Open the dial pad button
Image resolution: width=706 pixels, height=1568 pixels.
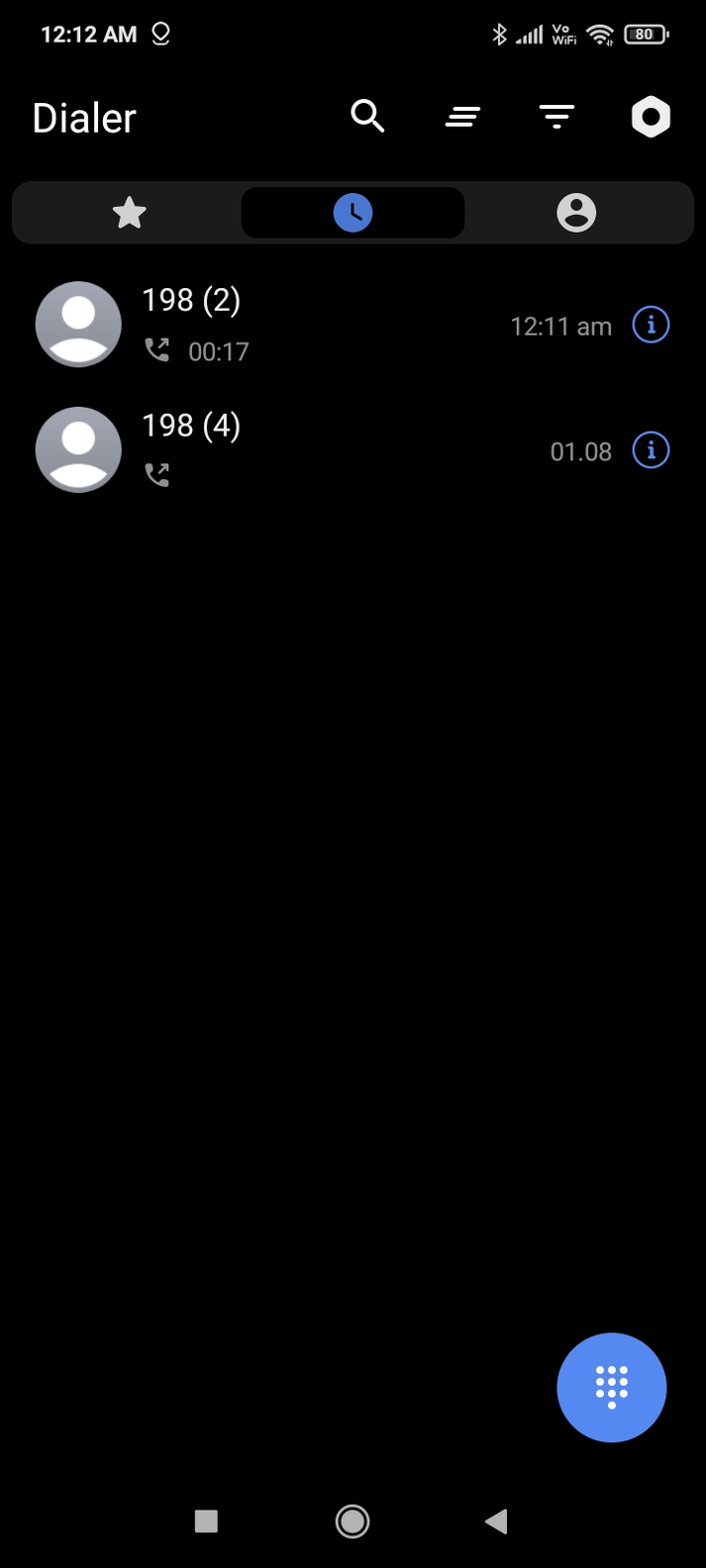click(x=611, y=1387)
